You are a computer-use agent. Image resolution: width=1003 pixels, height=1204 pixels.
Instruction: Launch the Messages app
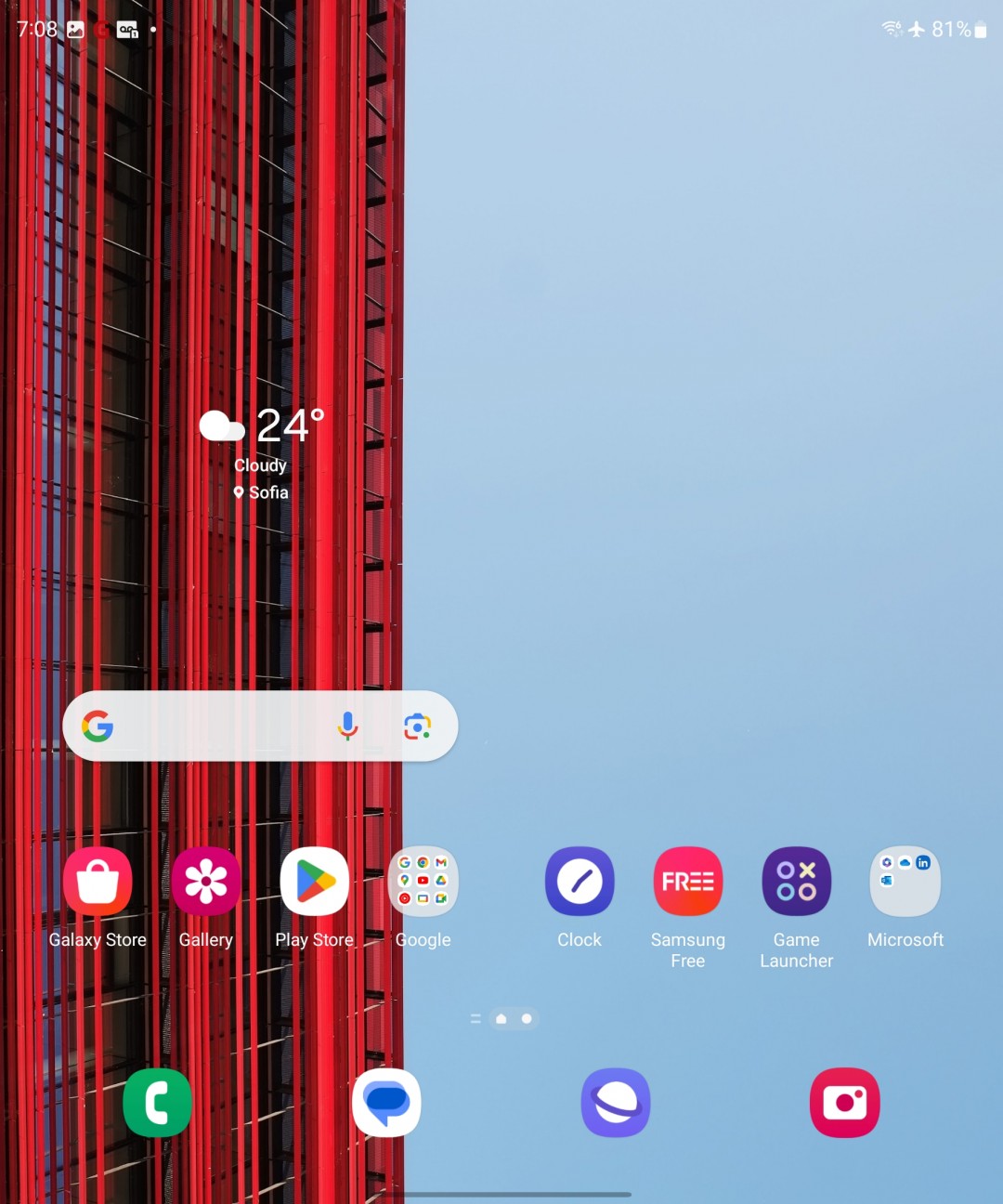tap(386, 1103)
